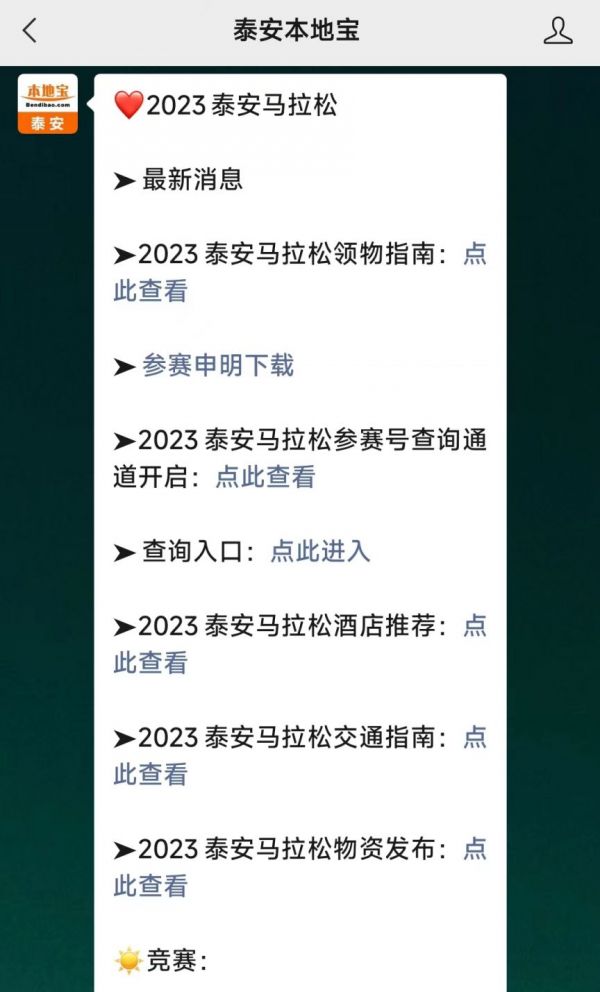This screenshot has width=600, height=992.
Task: View 参赛号查询通道 点此查看 link
Action: tap(265, 476)
